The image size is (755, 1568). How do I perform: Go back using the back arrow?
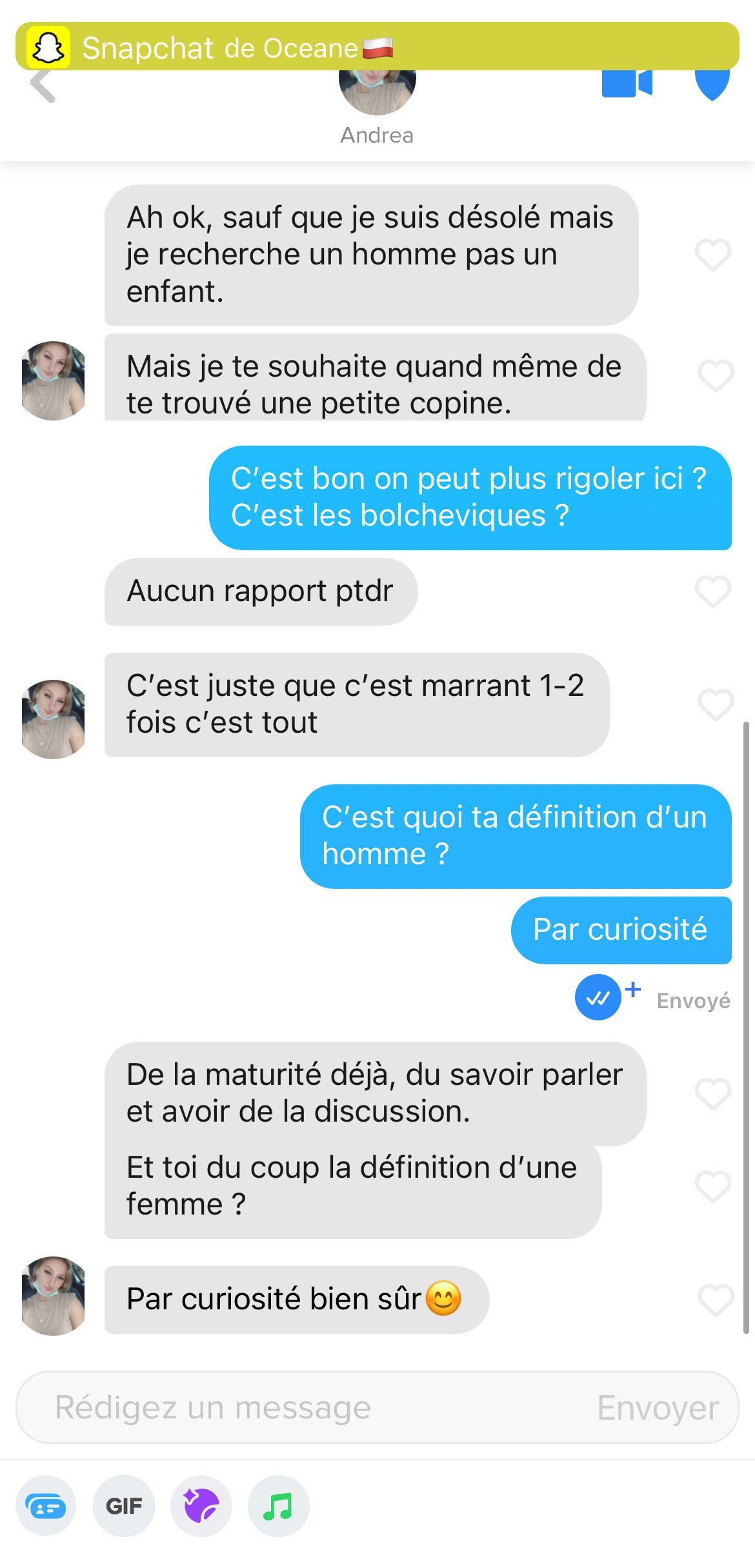point(43,86)
